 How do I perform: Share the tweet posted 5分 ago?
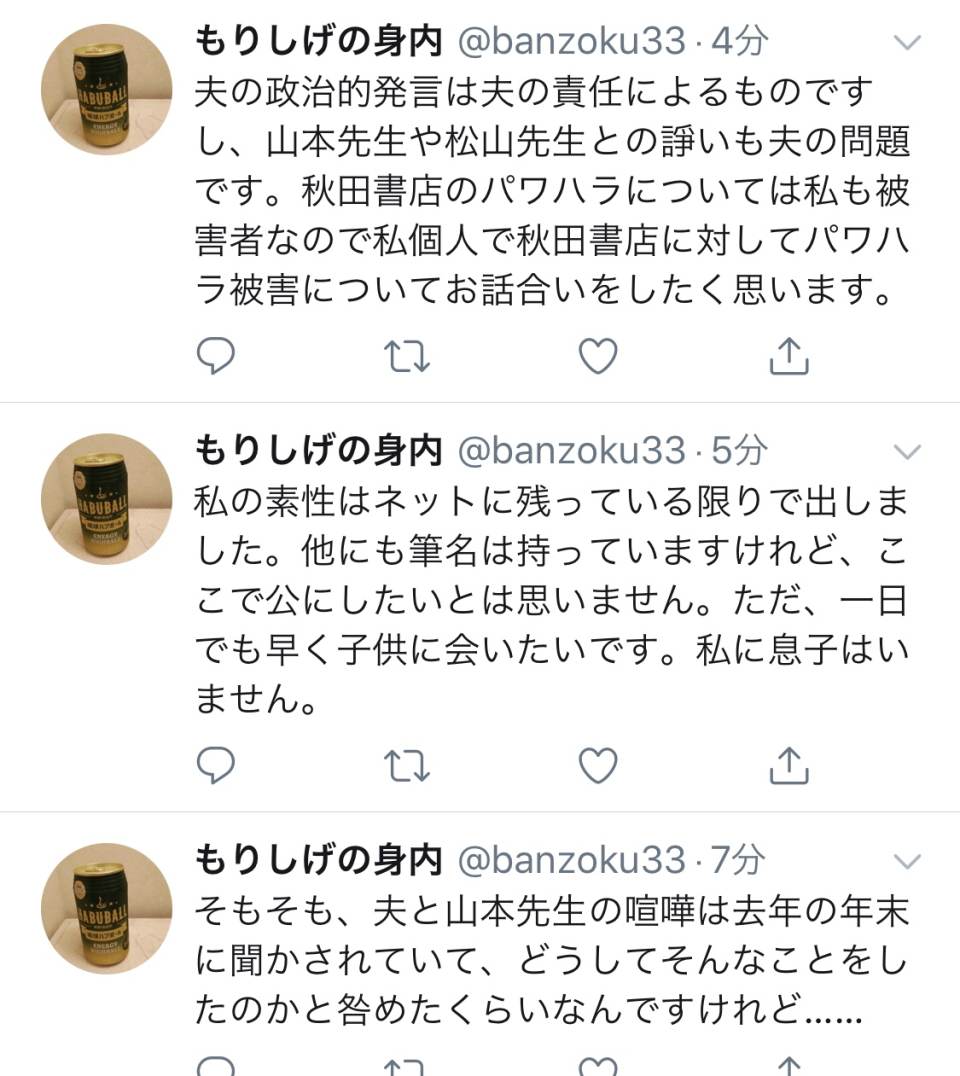tap(788, 765)
